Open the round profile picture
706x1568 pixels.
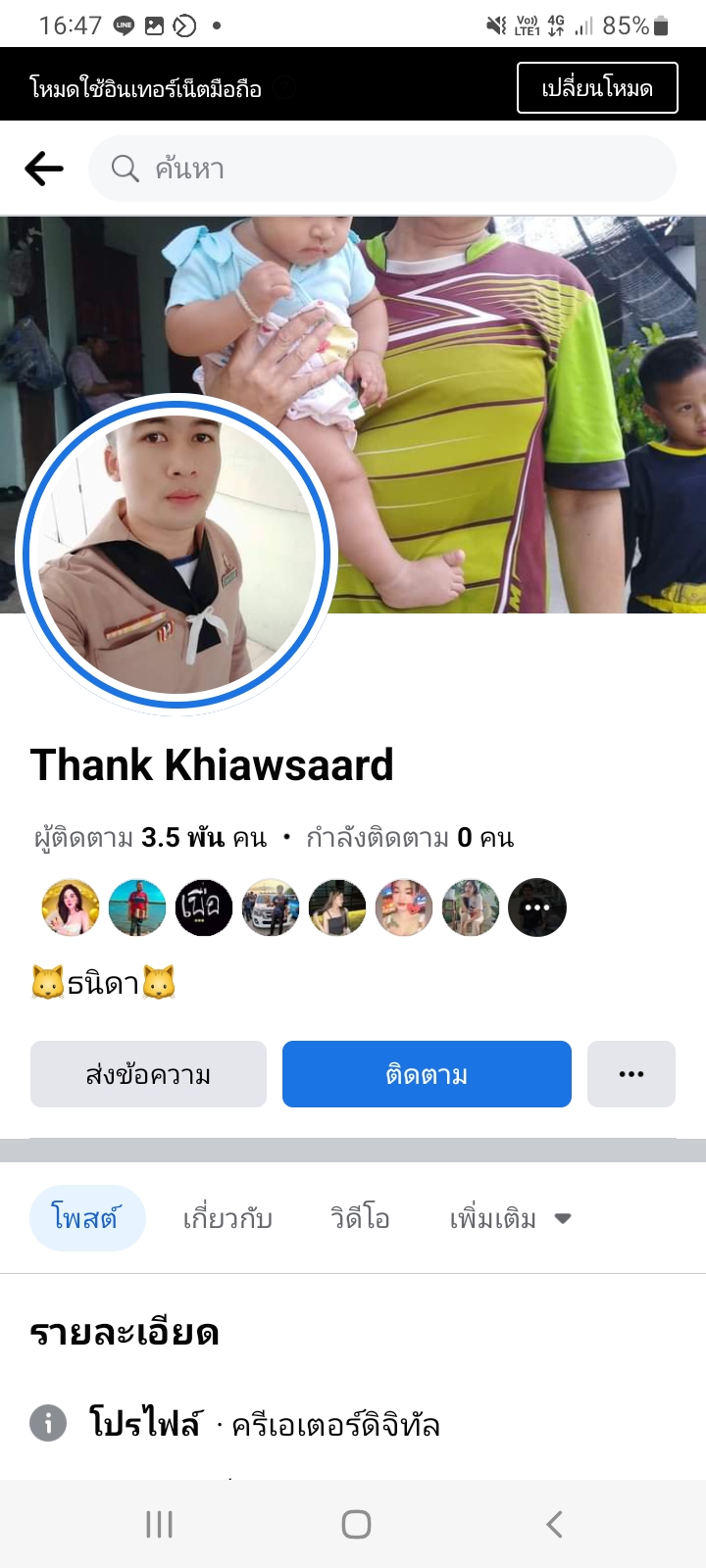(x=176, y=555)
